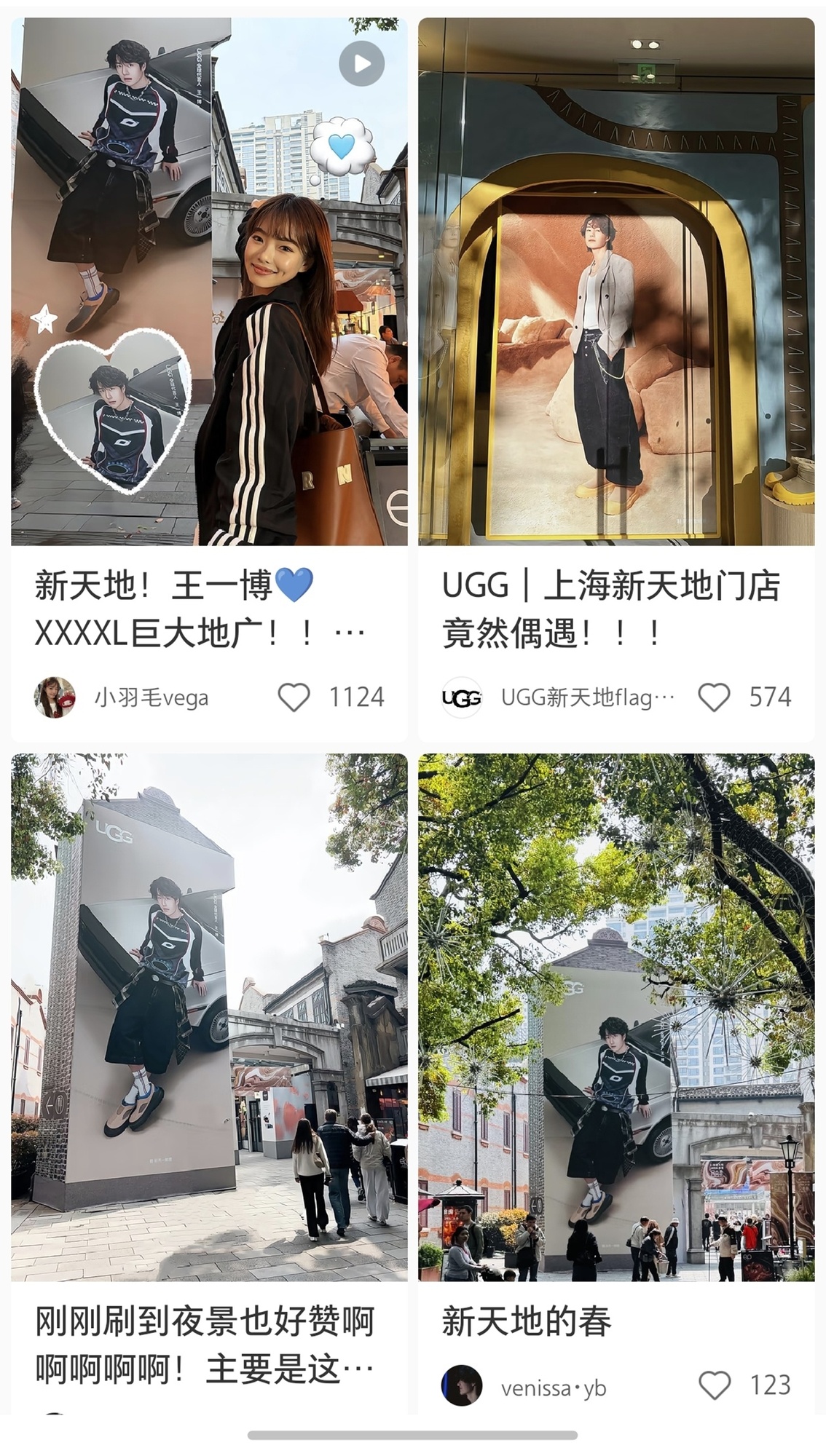Screen dimensions: 826x1456
Task: Visit the UGG新天地flag account profile
Action: (x=462, y=697)
